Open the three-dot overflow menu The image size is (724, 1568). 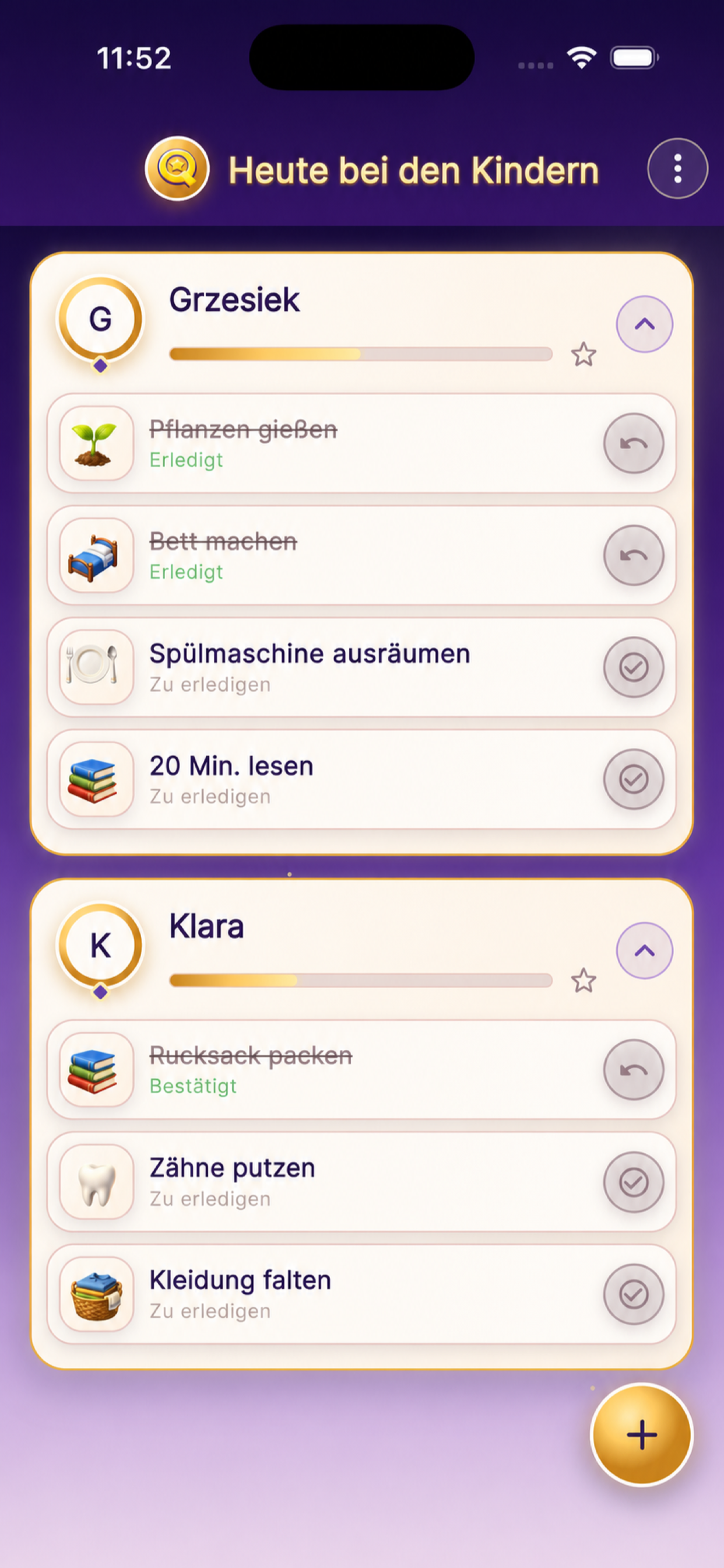tap(677, 169)
